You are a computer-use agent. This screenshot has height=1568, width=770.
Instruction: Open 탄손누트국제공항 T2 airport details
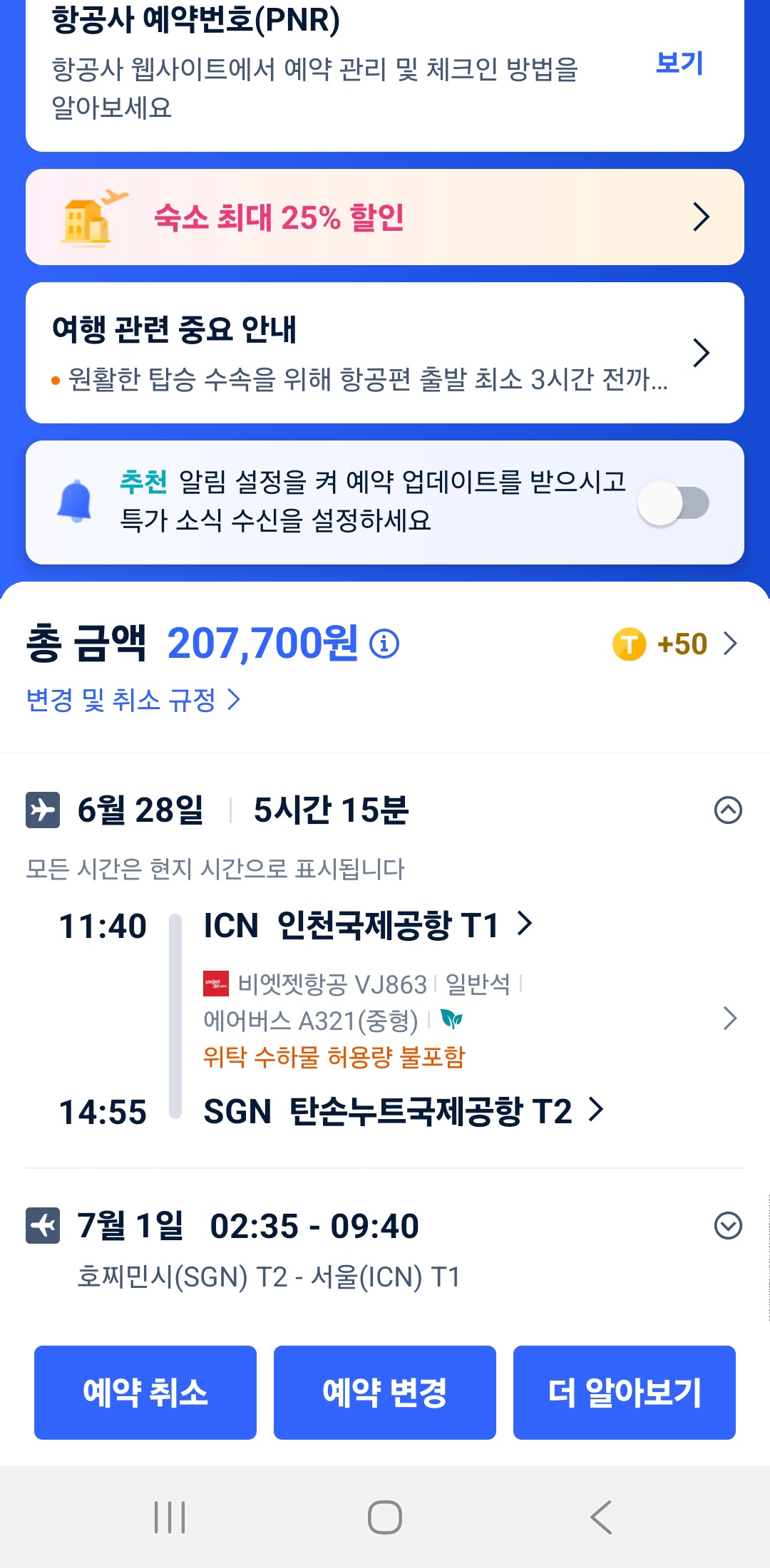pos(404,1111)
